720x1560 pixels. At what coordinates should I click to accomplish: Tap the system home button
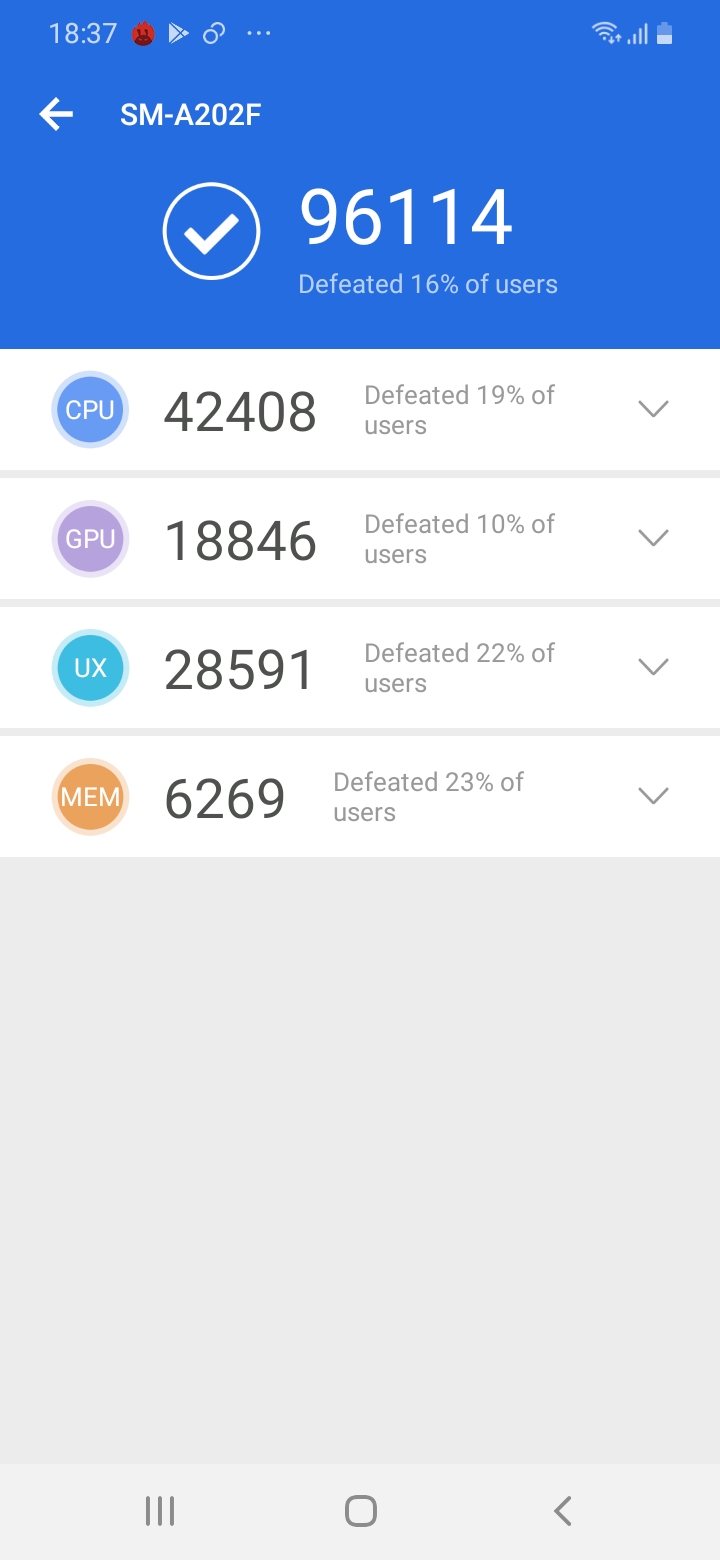coord(360,1511)
